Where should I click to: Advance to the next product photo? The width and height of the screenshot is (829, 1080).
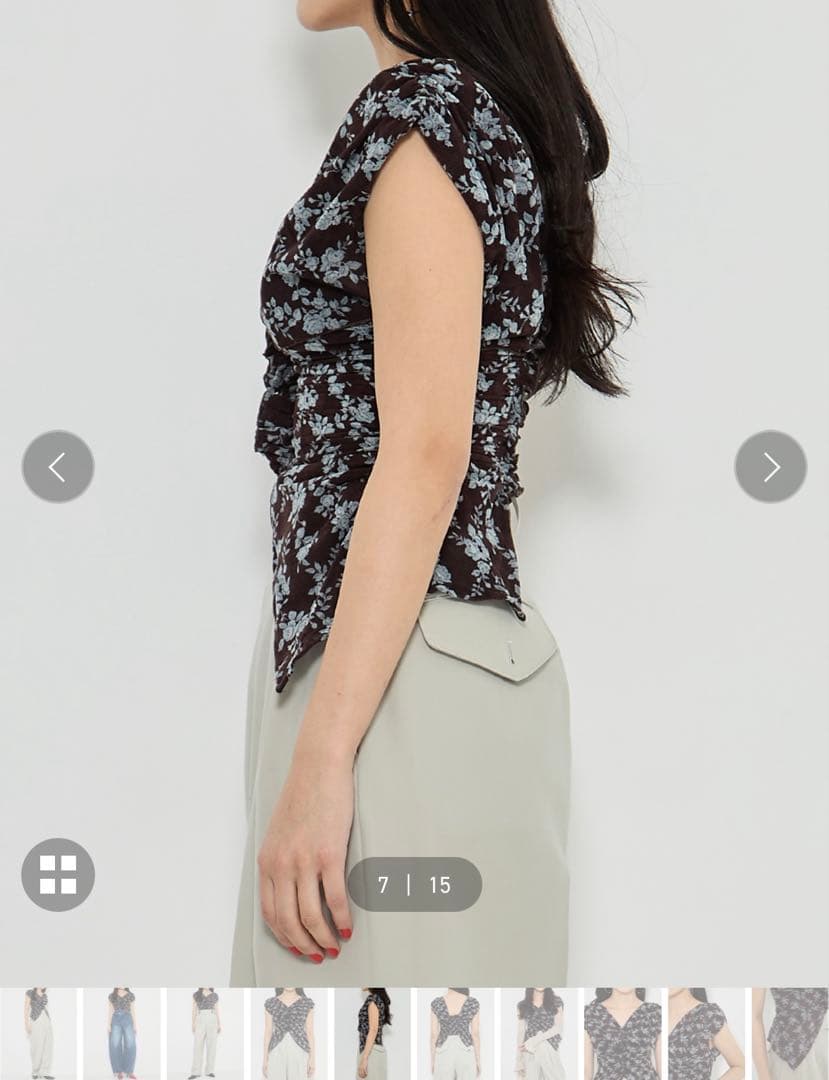[770, 466]
